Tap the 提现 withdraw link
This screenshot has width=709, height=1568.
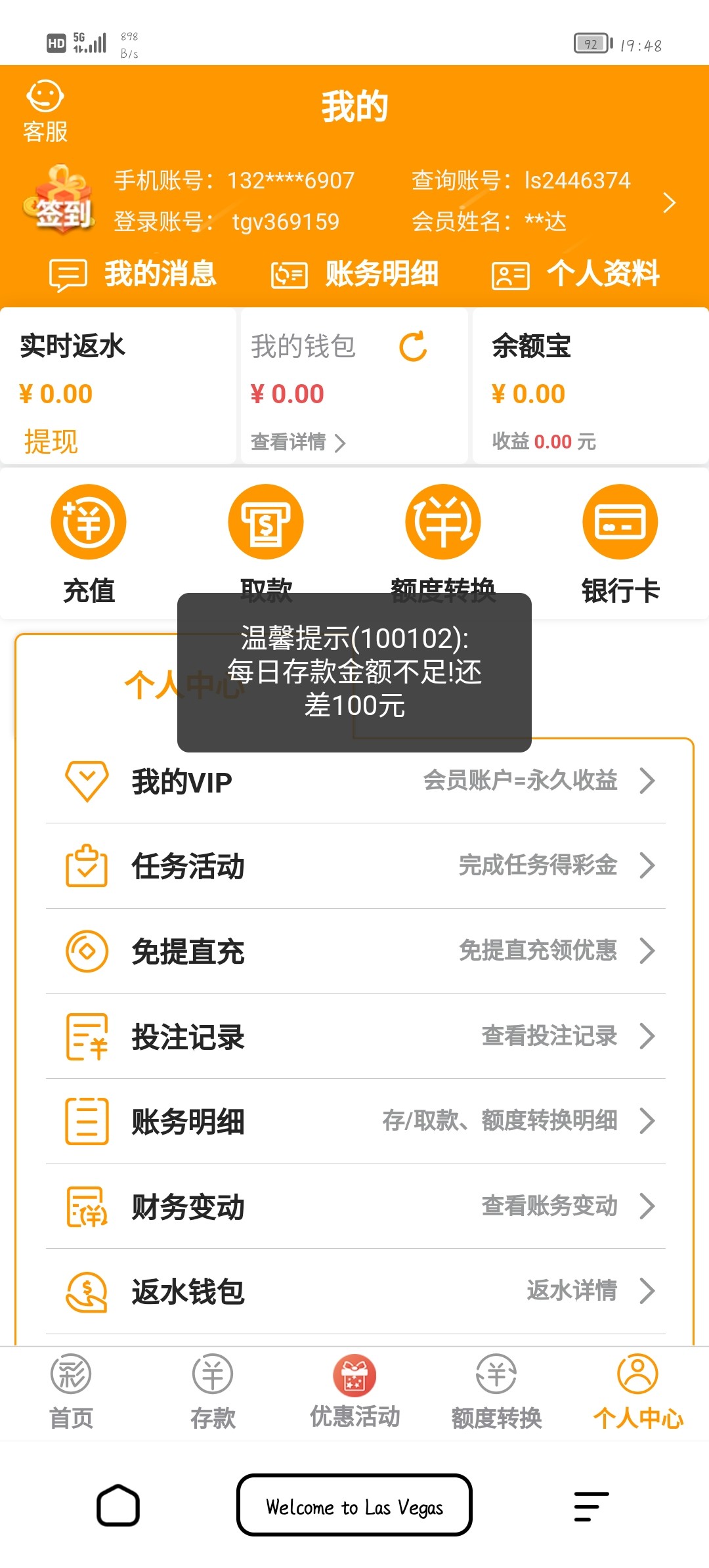pyautogui.click(x=49, y=443)
